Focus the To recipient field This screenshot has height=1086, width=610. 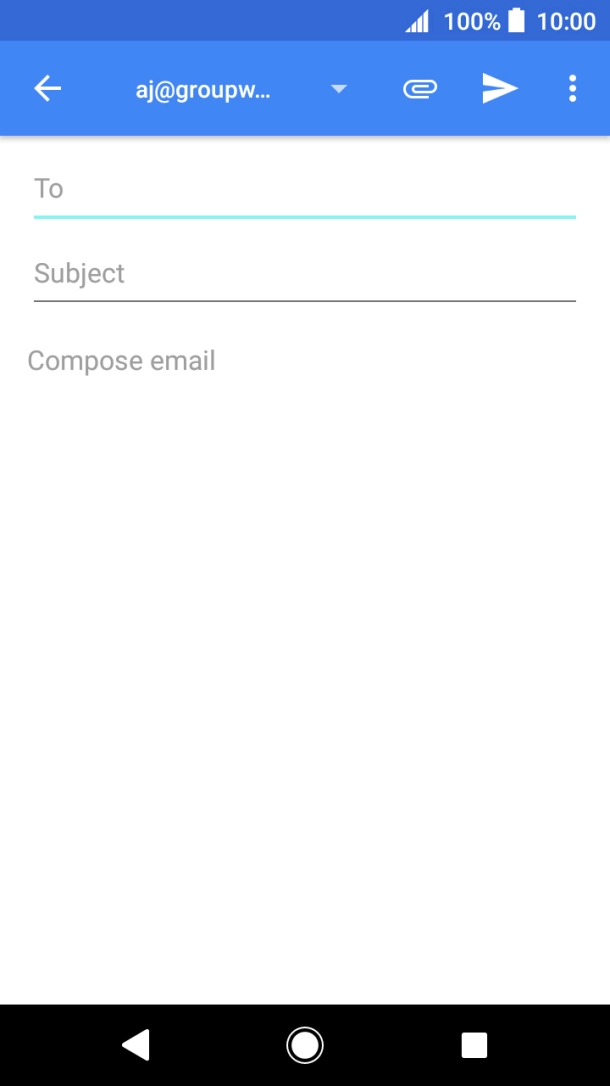[305, 189]
